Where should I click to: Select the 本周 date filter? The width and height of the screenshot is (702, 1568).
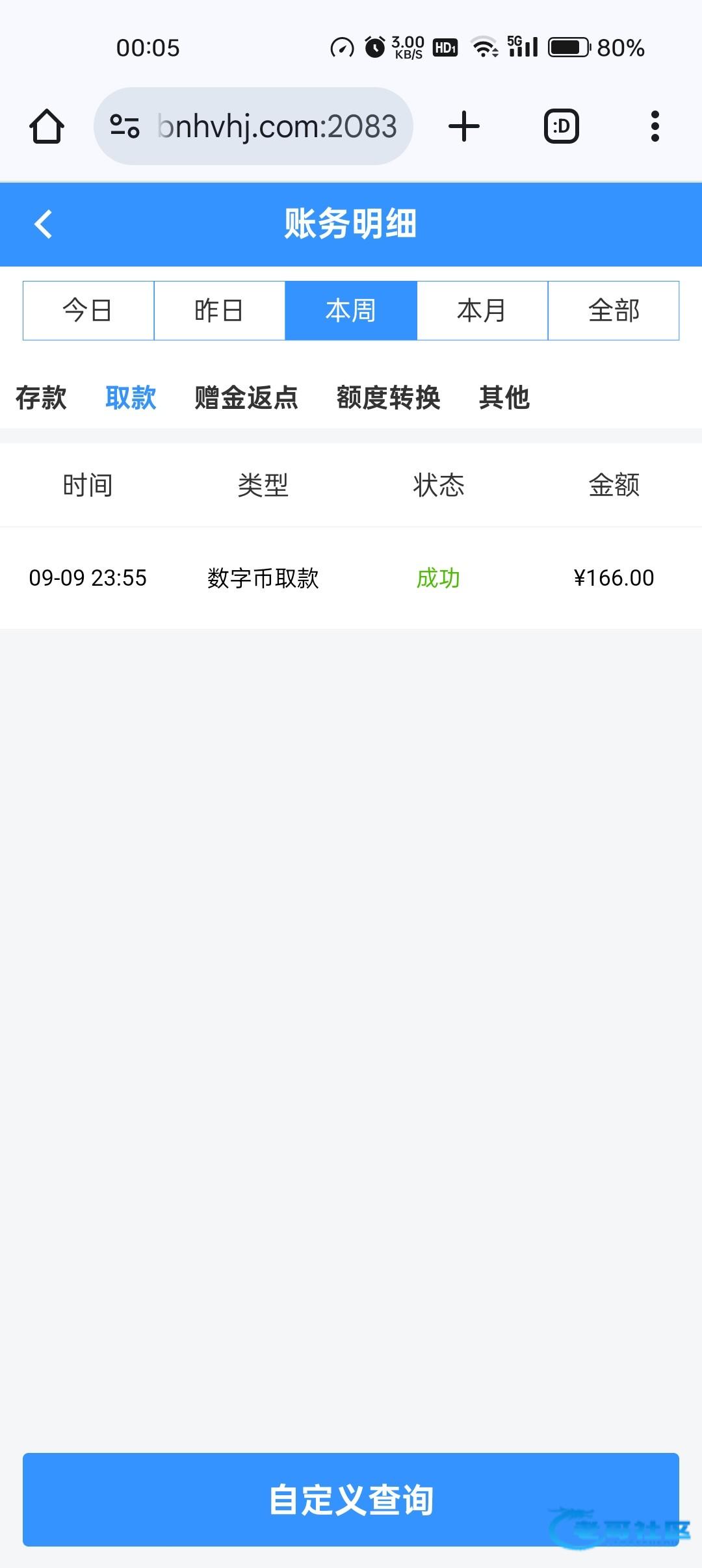(351, 311)
